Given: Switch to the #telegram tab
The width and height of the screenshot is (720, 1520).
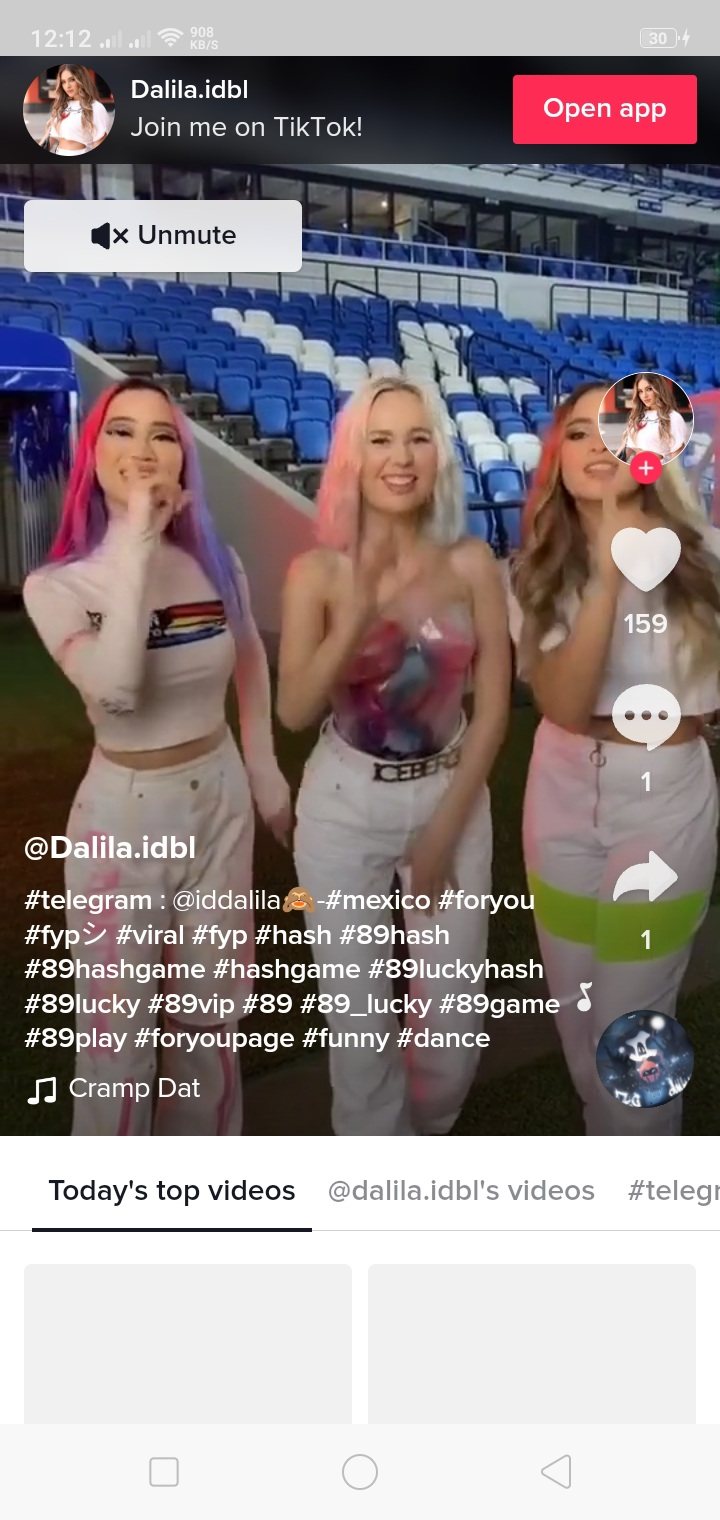Looking at the screenshot, I should (x=672, y=1190).
